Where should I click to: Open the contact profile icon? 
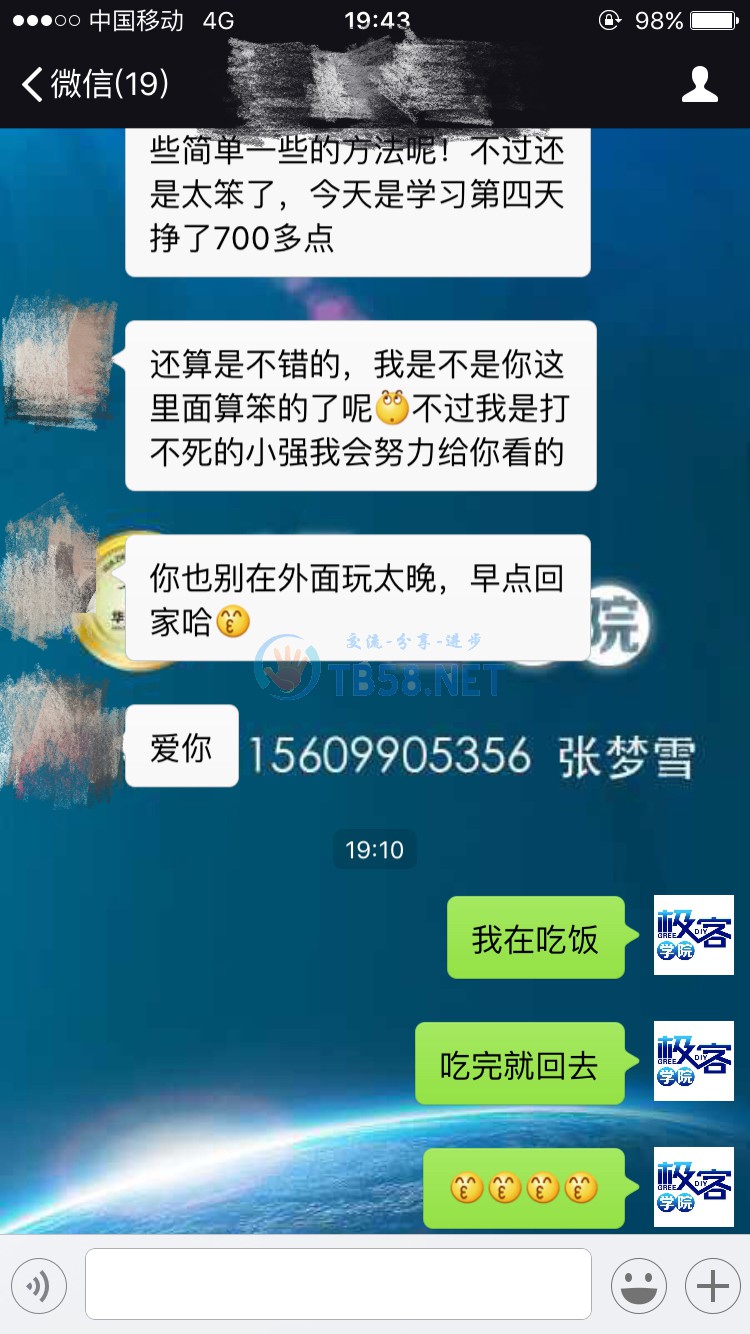click(x=699, y=85)
